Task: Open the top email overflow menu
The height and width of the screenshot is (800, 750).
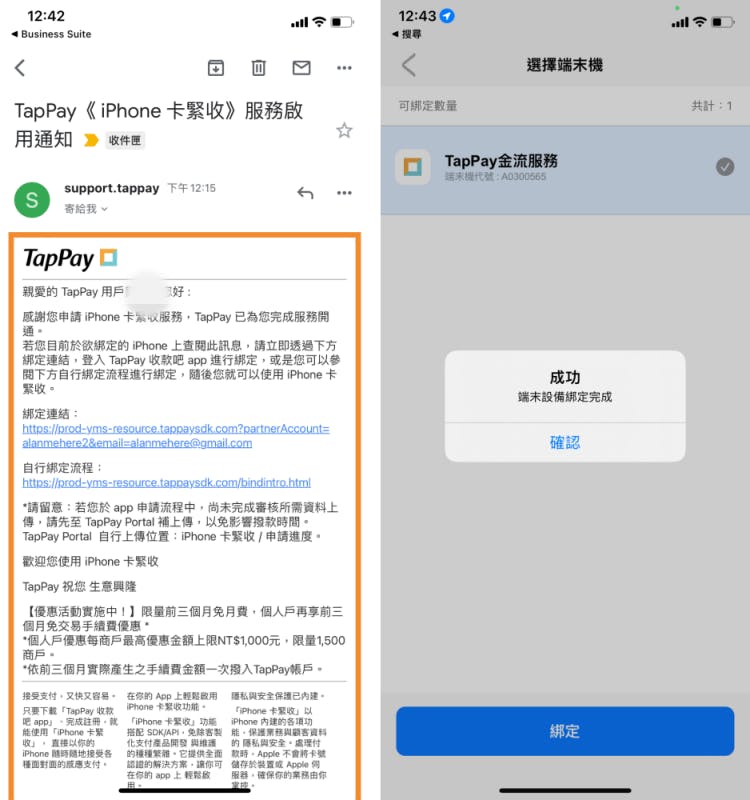Action: pos(344,68)
